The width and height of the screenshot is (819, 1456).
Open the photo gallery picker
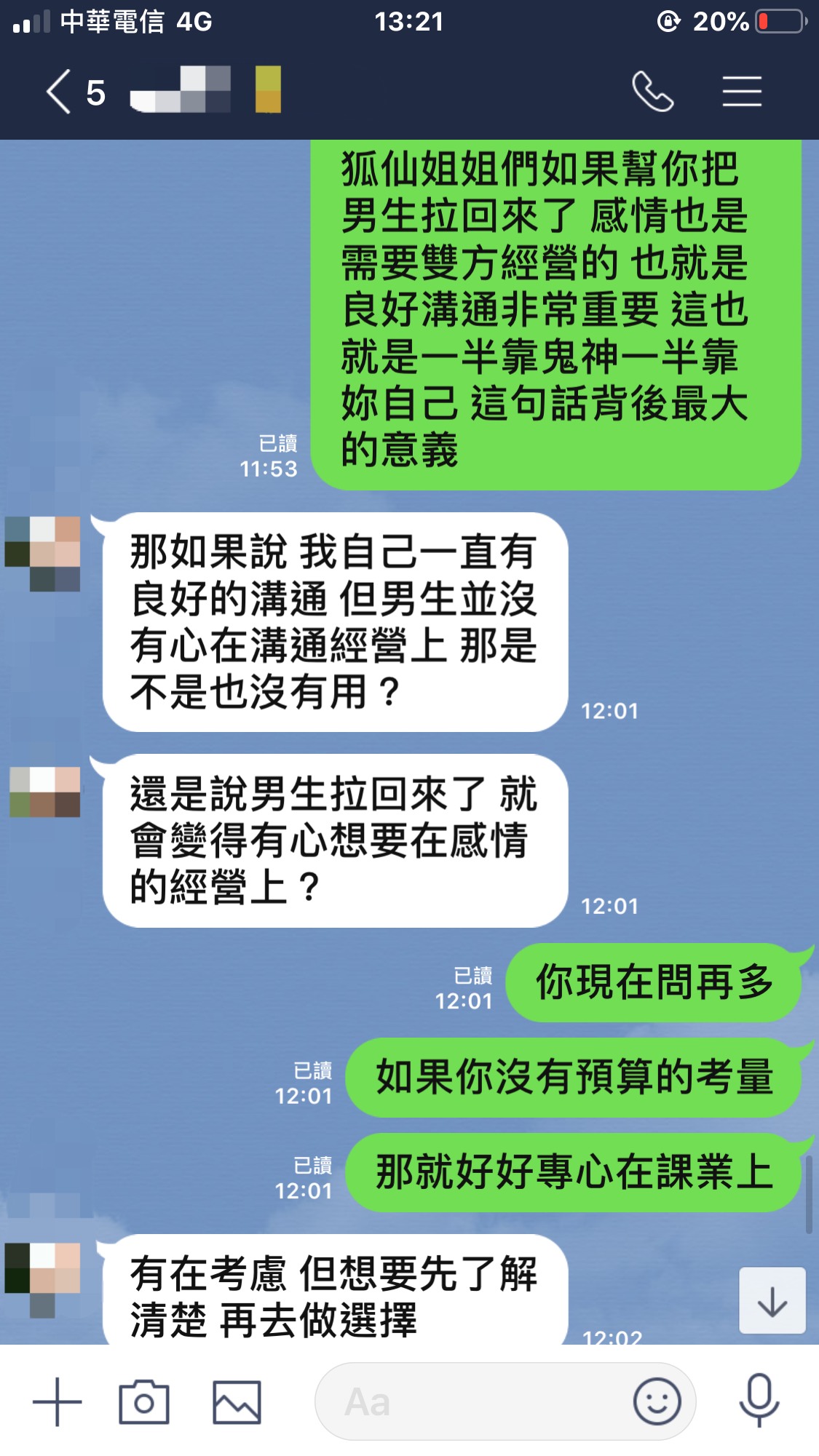(237, 1401)
